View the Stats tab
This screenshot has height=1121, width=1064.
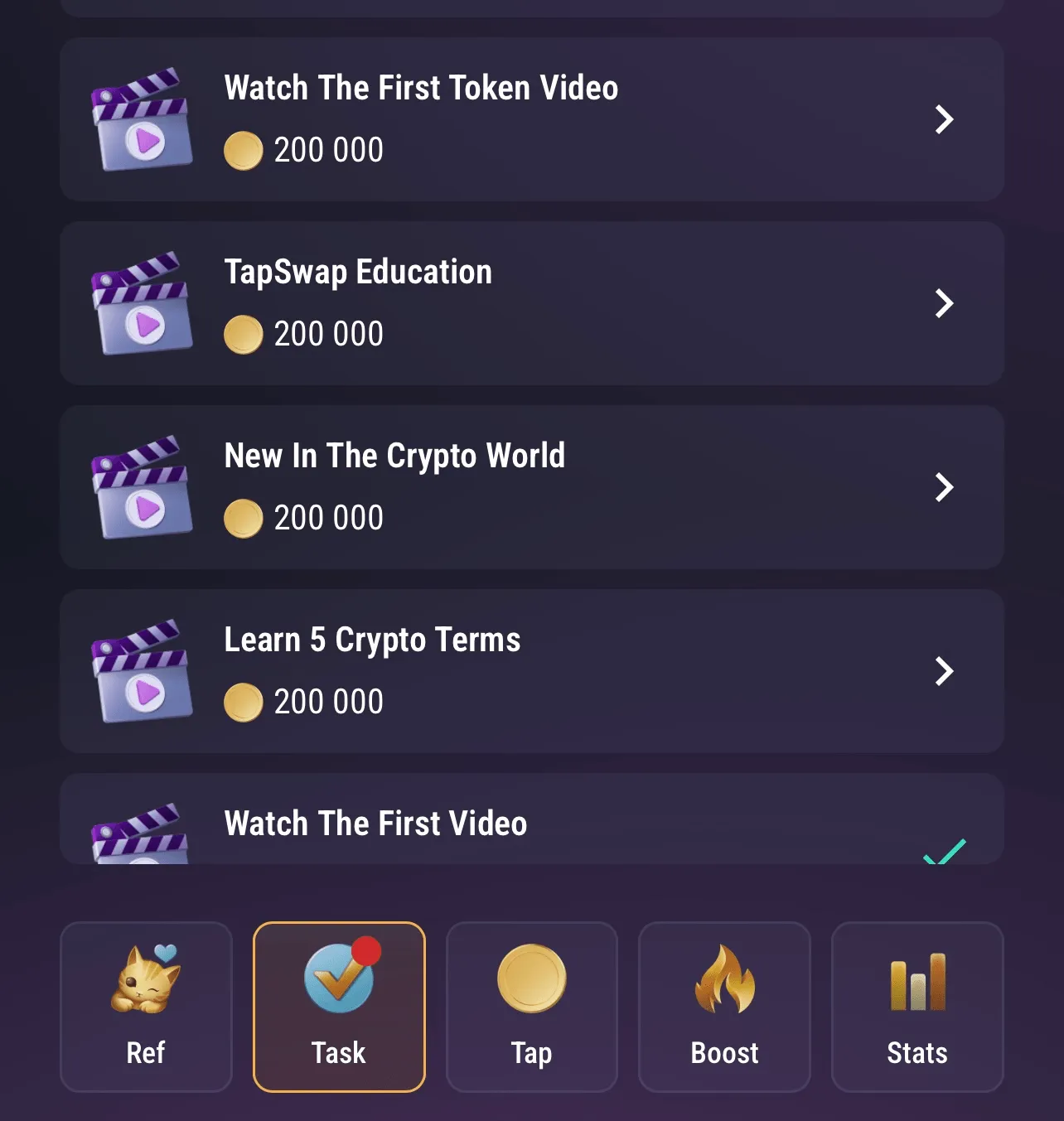917,1007
